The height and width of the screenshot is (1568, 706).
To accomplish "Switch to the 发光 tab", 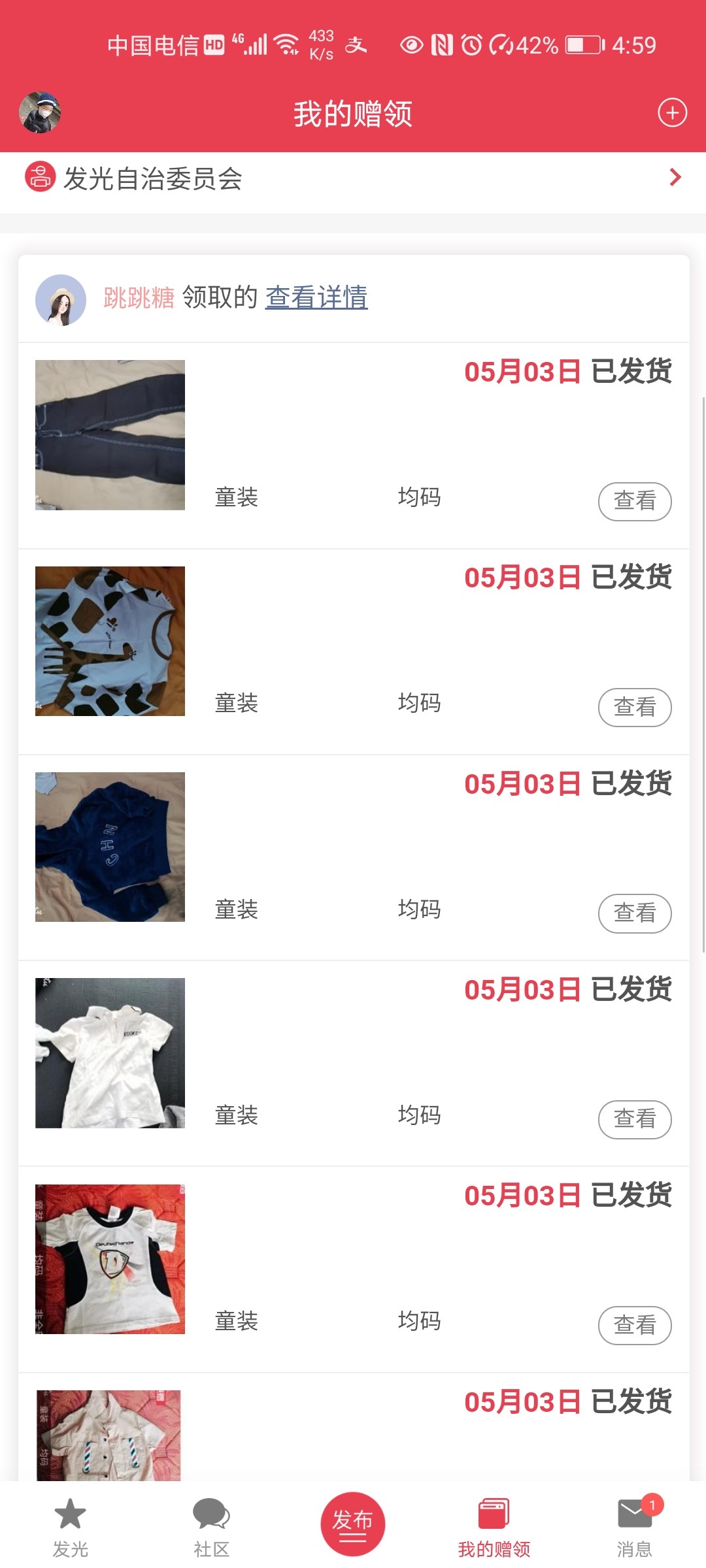I will 70,1526.
